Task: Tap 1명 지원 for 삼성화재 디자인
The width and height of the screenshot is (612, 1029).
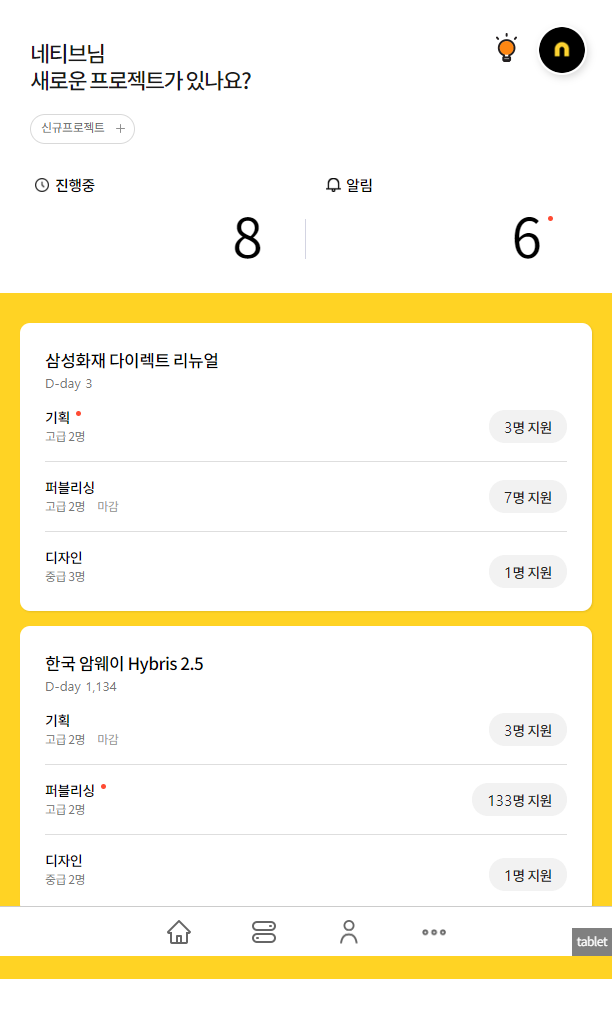Action: [528, 572]
